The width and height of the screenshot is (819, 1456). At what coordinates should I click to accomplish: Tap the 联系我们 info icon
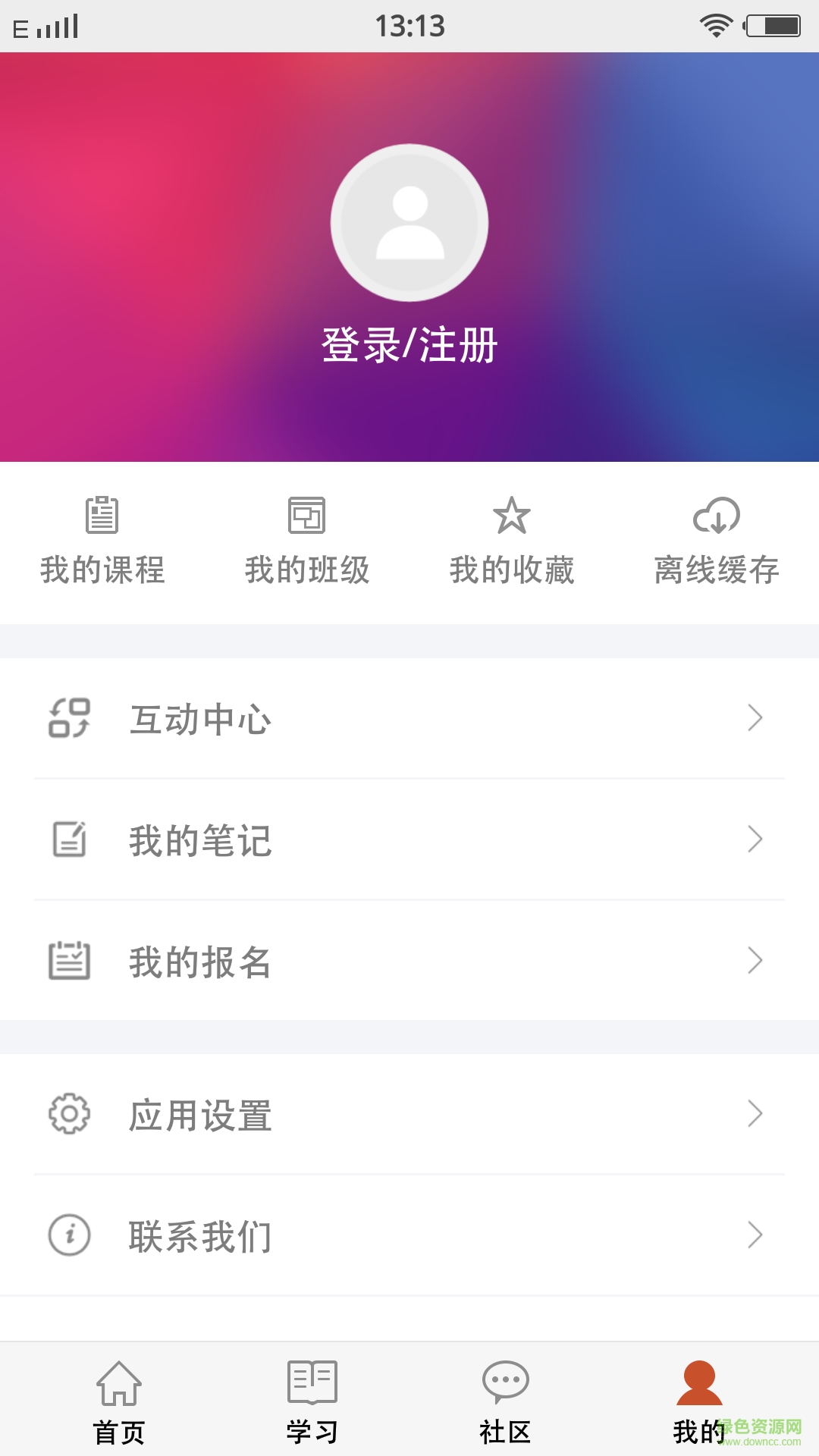point(69,1236)
